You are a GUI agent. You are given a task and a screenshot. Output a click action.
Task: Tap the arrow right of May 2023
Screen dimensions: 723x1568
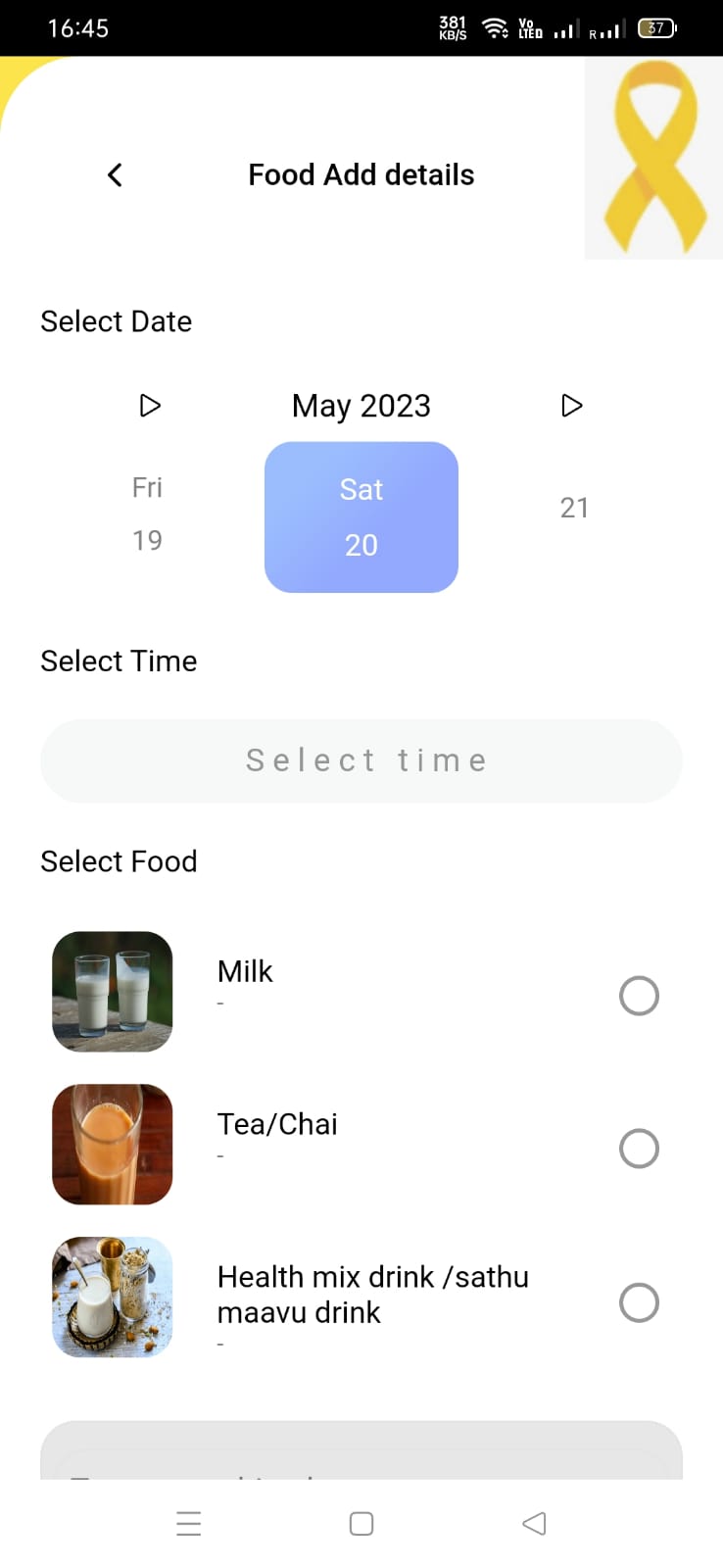(x=572, y=406)
